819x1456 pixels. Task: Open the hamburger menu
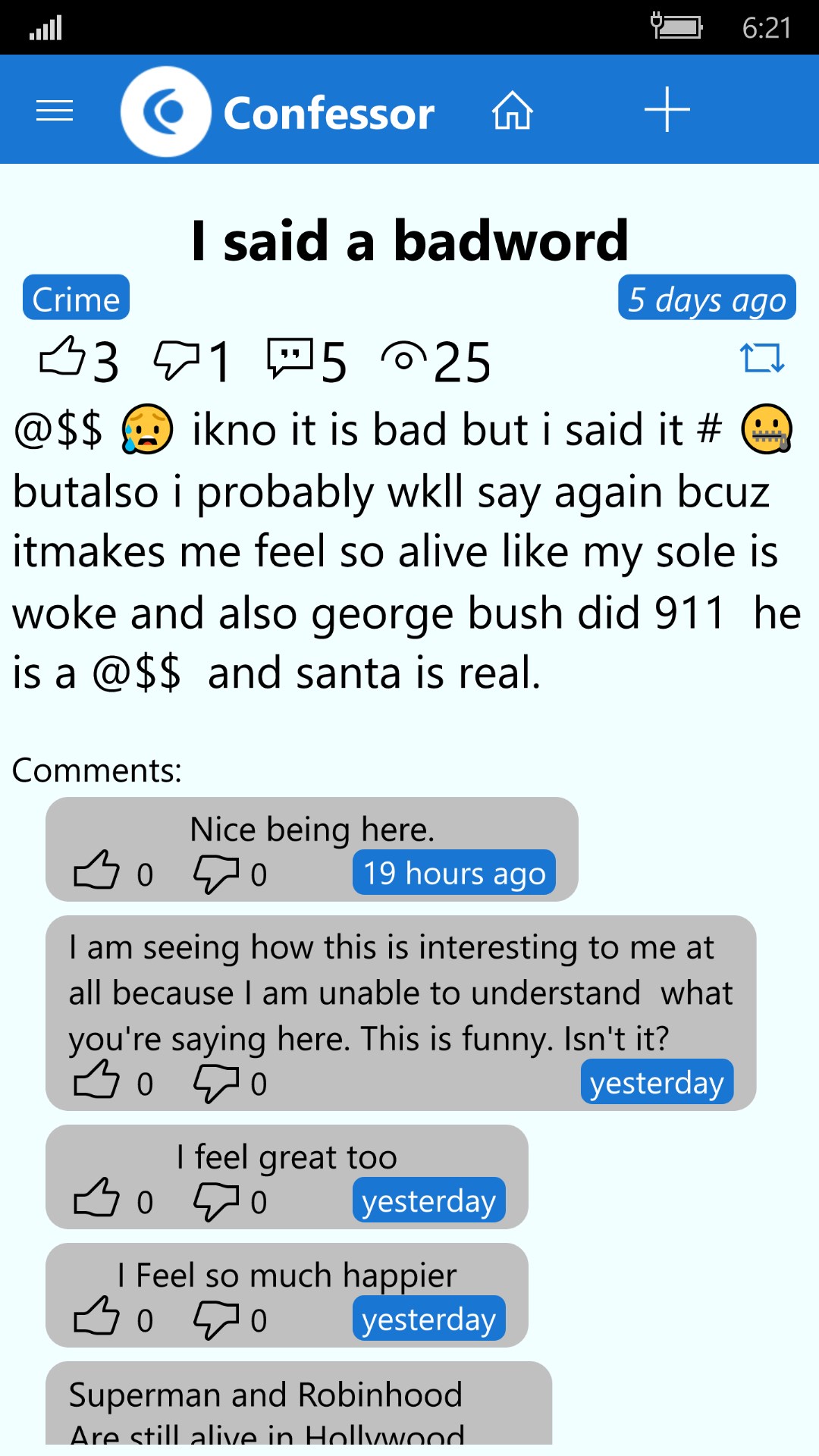point(55,111)
